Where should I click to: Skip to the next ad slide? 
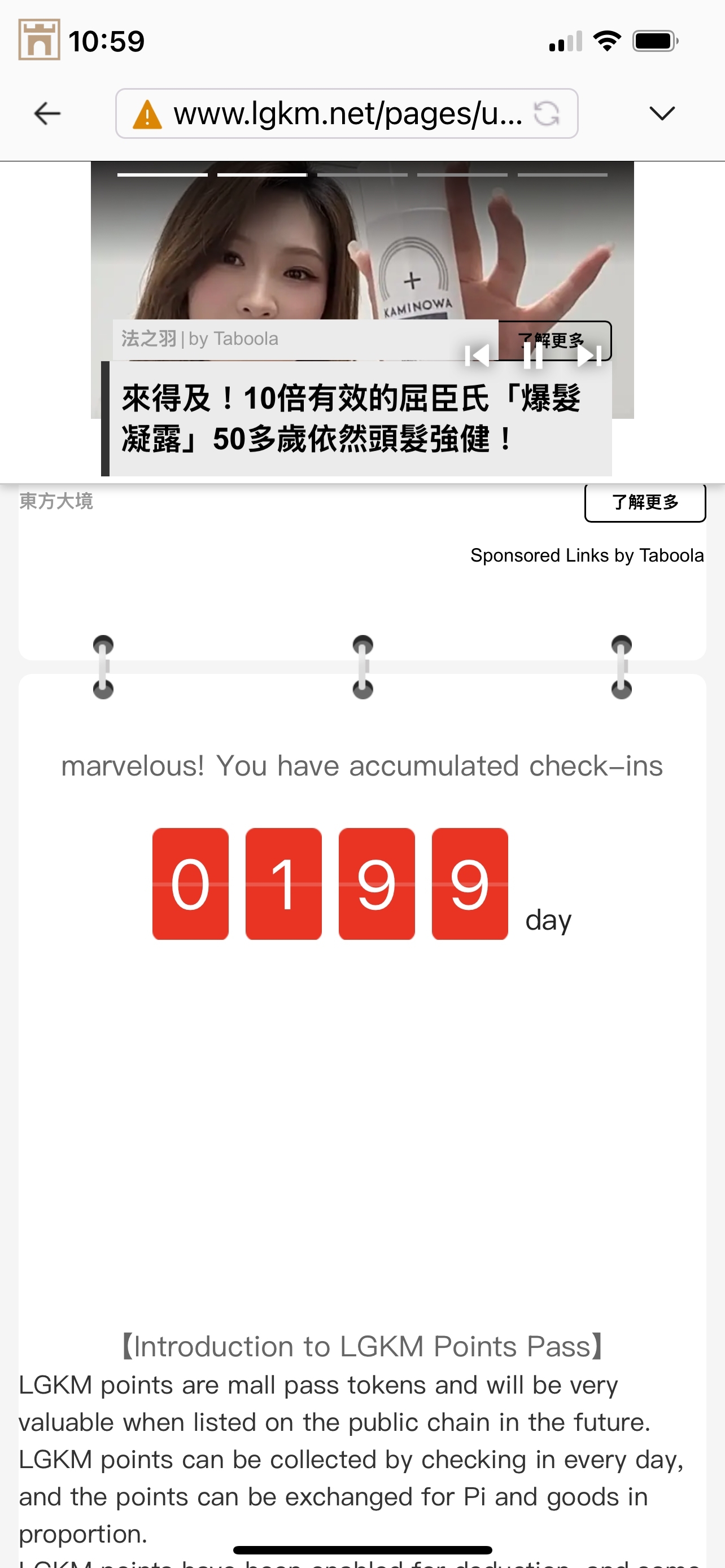pyautogui.click(x=589, y=356)
